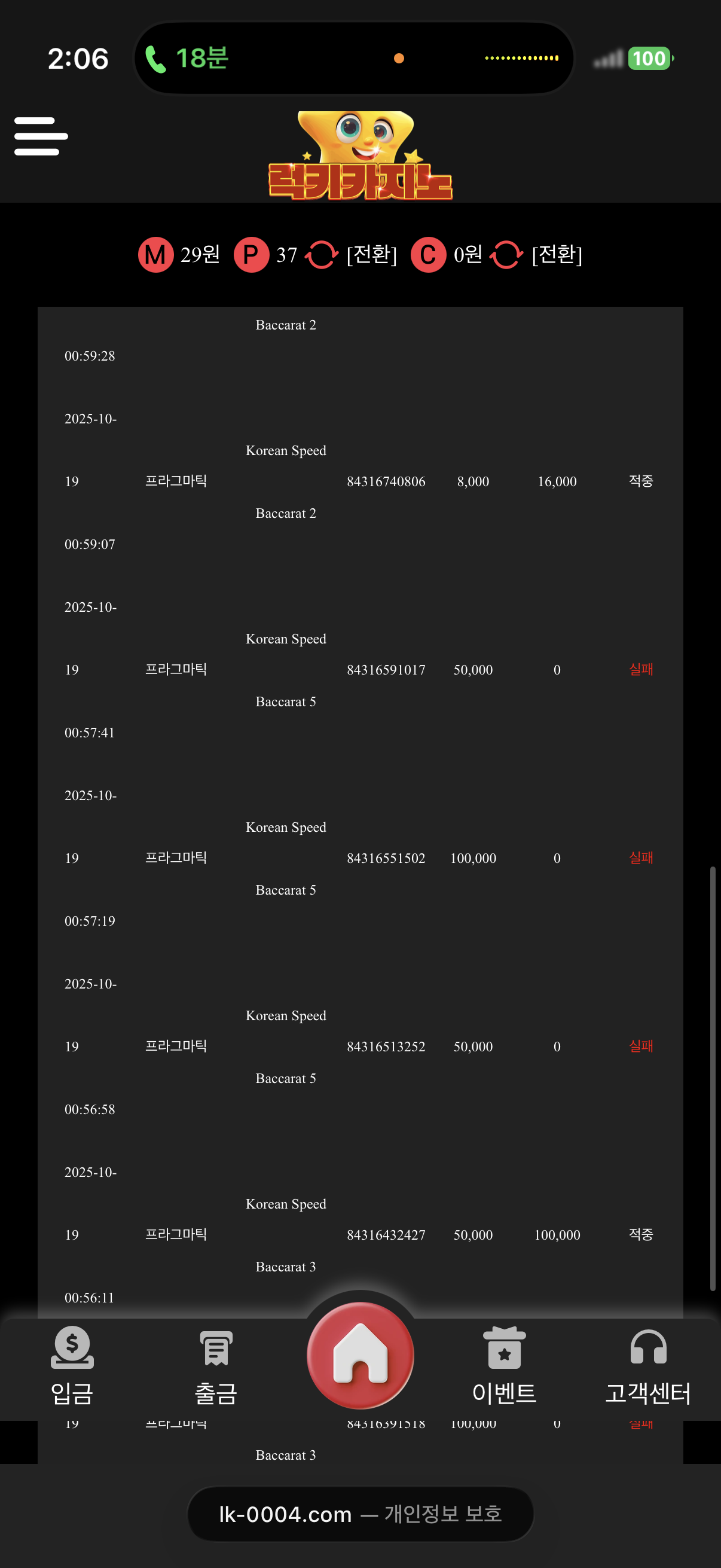
Task: Go to the red home button
Action: 360,1355
